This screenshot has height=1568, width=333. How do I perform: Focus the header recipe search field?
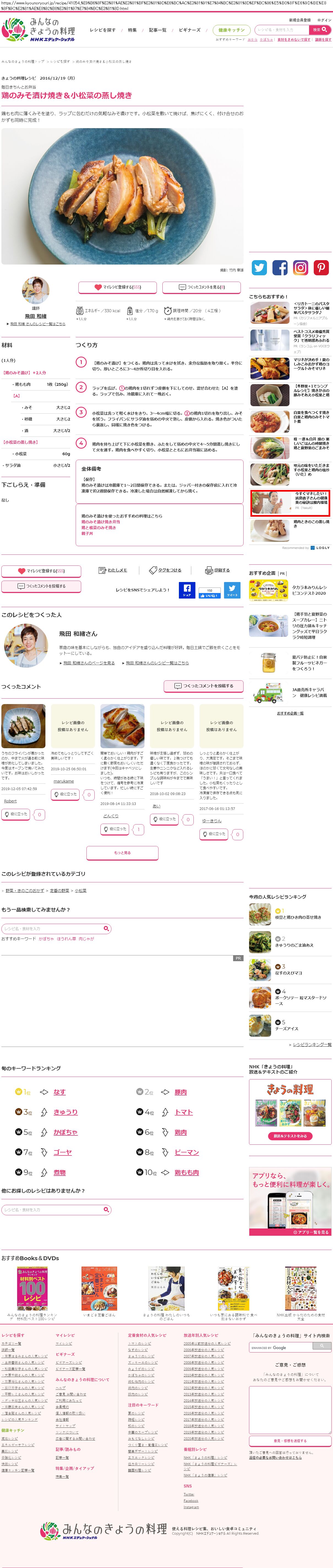pyautogui.click(x=281, y=30)
